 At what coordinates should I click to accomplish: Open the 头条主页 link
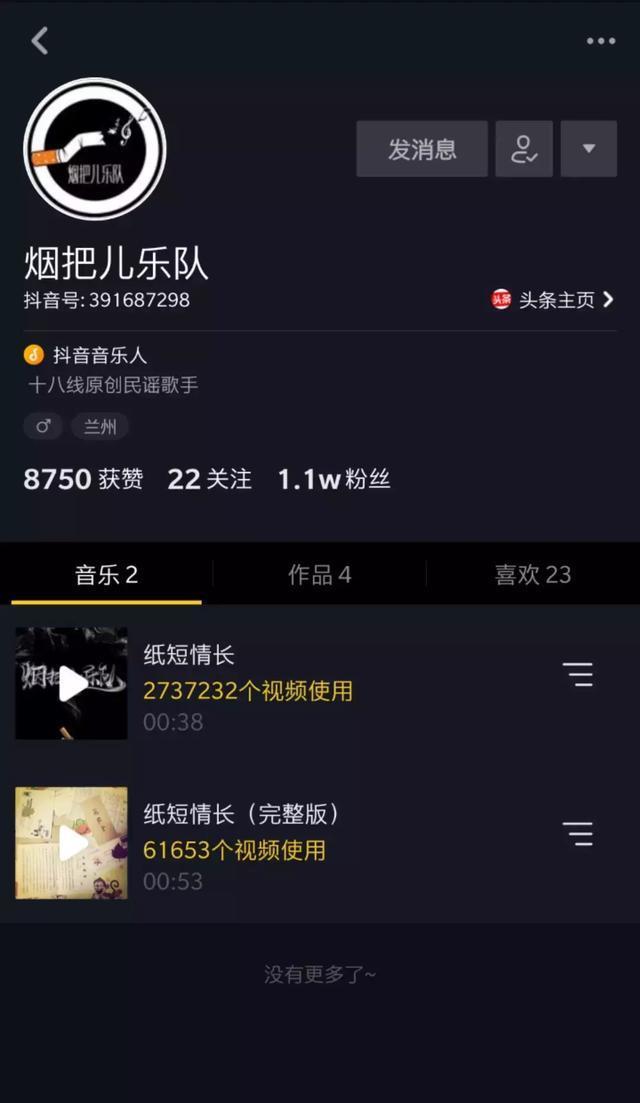pos(553,300)
